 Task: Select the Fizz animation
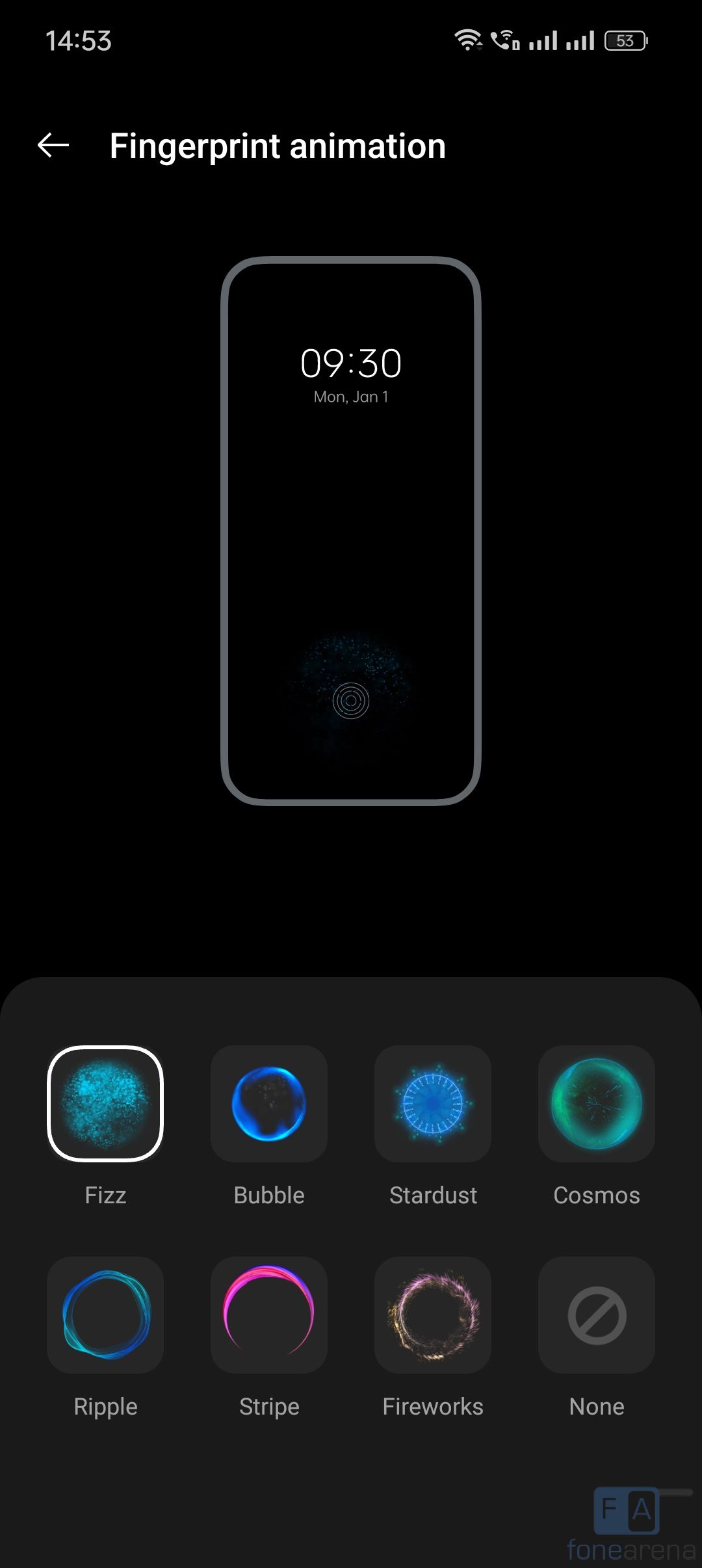coord(105,1103)
